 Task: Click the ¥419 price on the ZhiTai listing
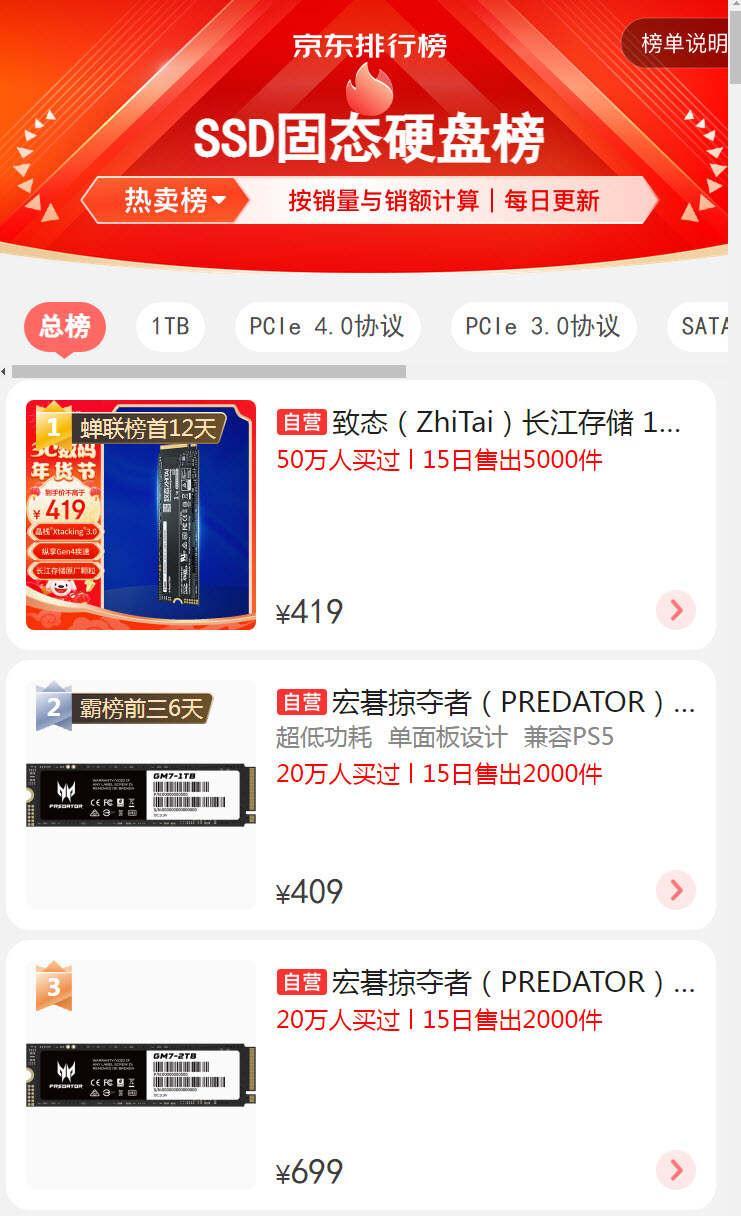(x=309, y=611)
